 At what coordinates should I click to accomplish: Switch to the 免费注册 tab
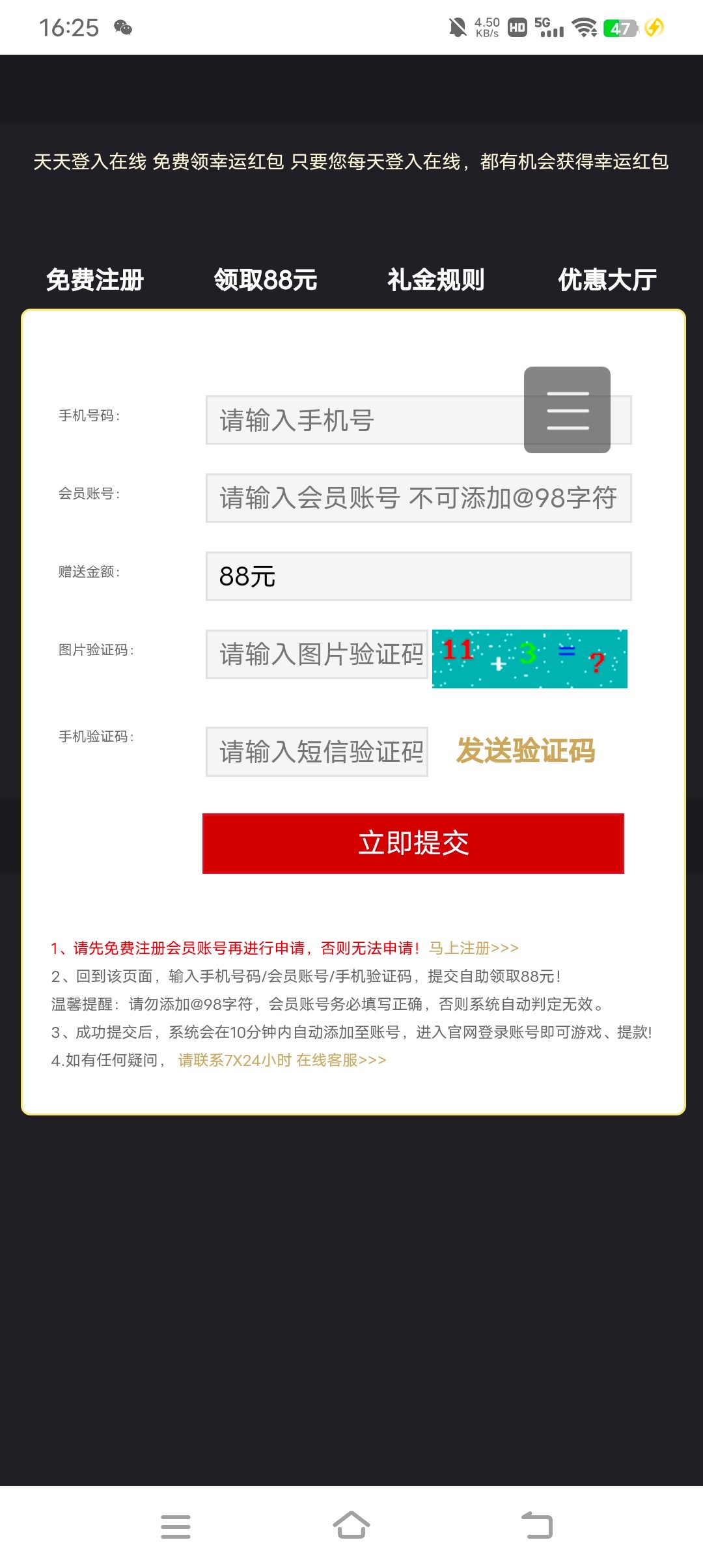[95, 280]
